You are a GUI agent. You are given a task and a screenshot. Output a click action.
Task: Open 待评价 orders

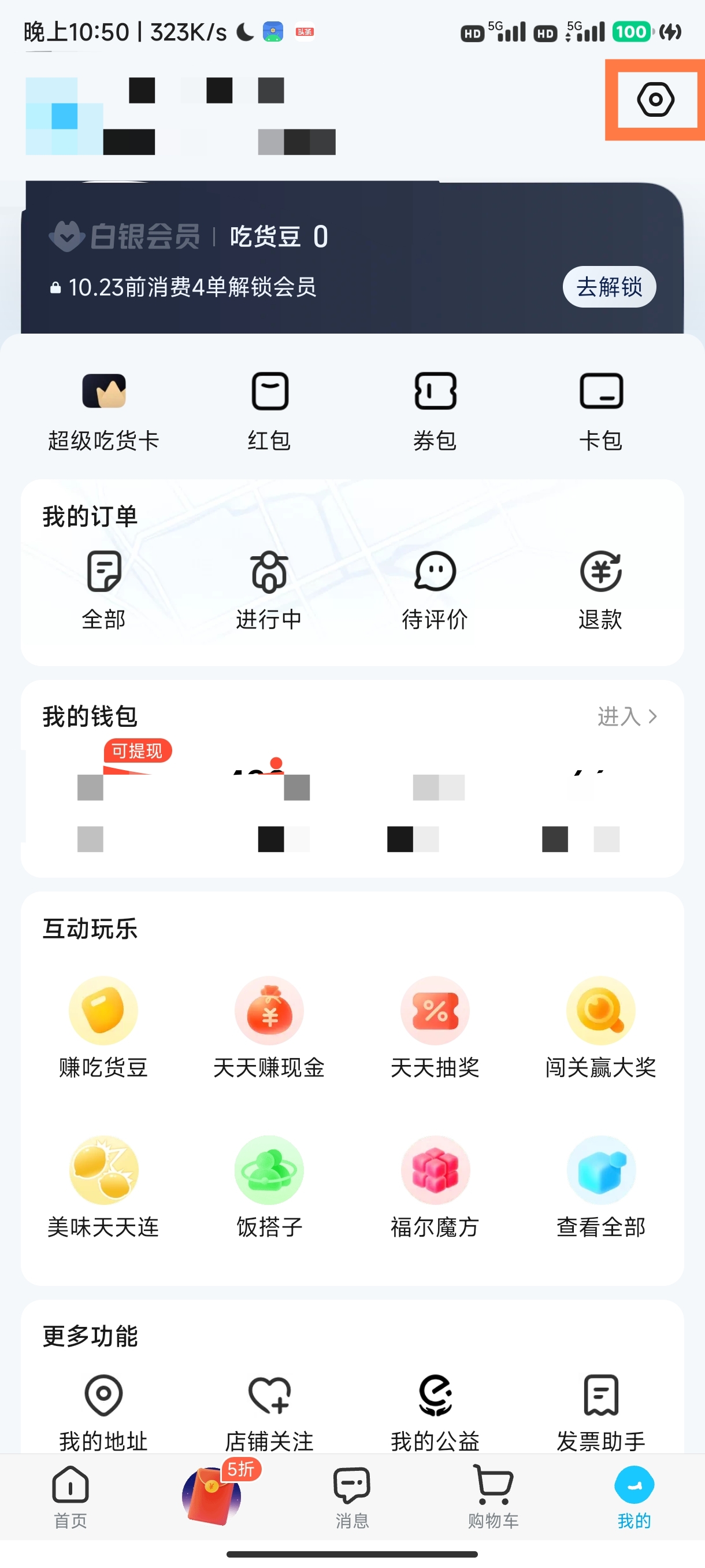[435, 590]
